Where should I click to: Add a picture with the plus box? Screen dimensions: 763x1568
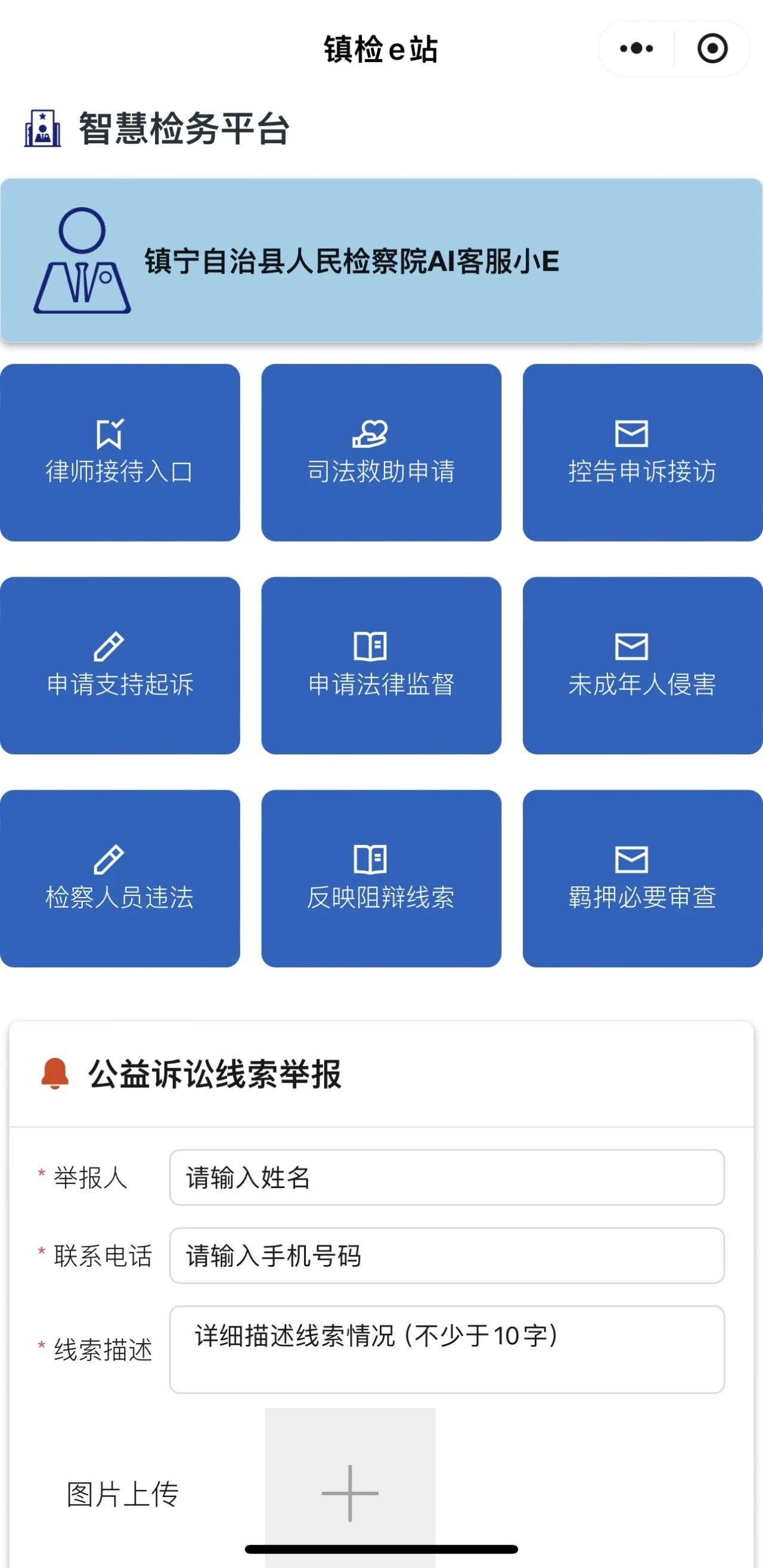point(350,1492)
